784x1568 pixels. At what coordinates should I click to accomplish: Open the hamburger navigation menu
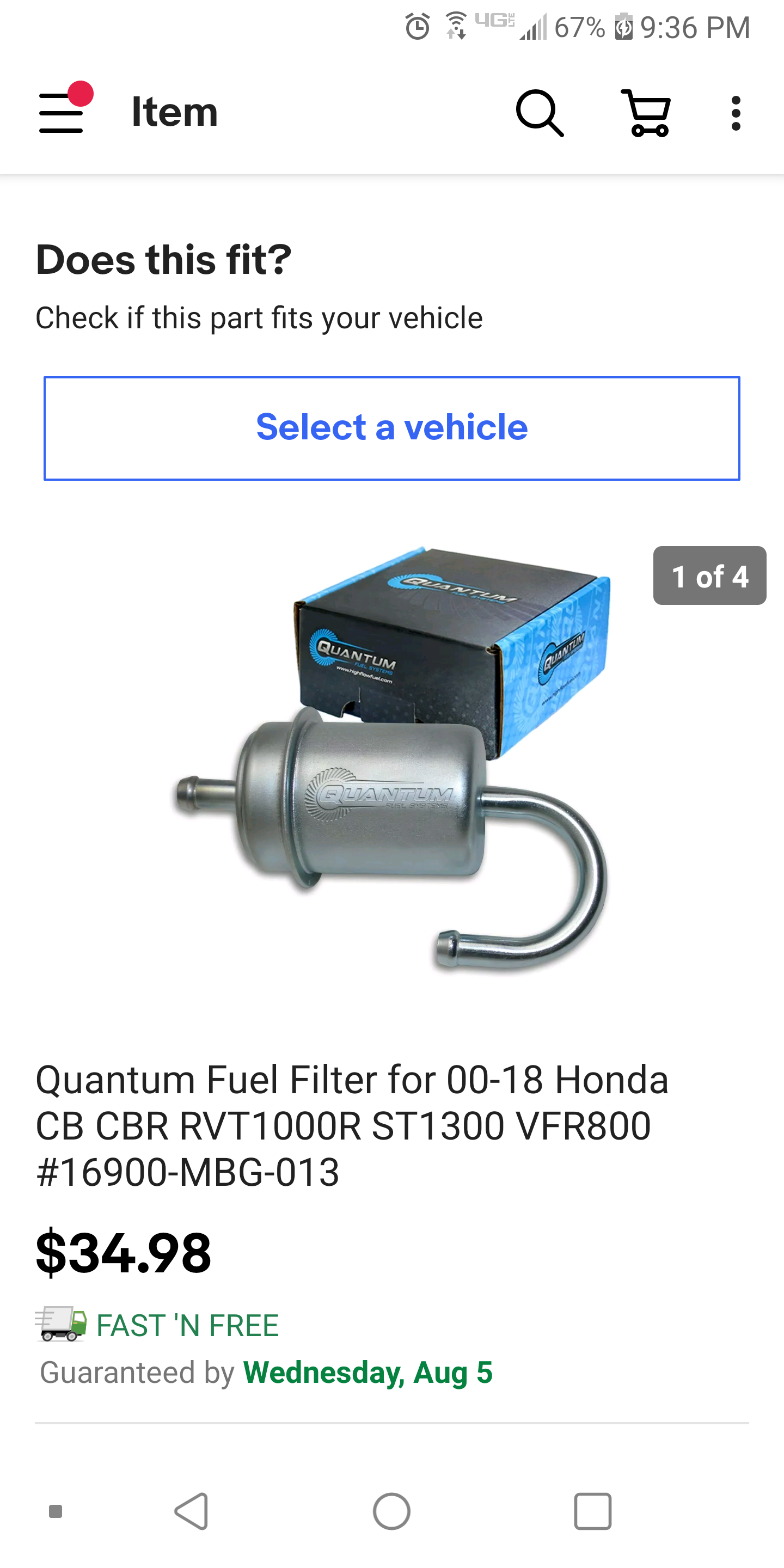click(62, 112)
